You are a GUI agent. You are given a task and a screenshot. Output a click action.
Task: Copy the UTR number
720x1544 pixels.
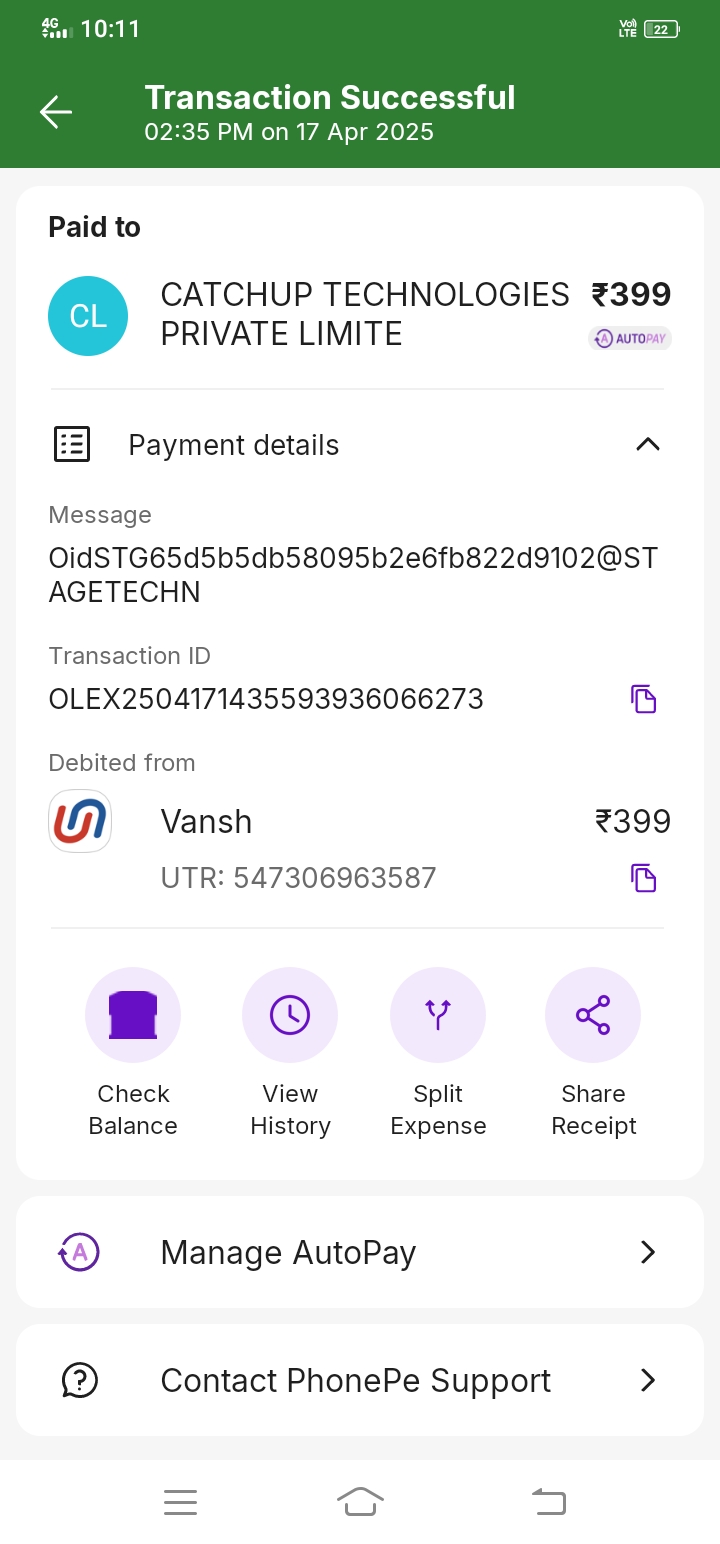[x=643, y=879]
